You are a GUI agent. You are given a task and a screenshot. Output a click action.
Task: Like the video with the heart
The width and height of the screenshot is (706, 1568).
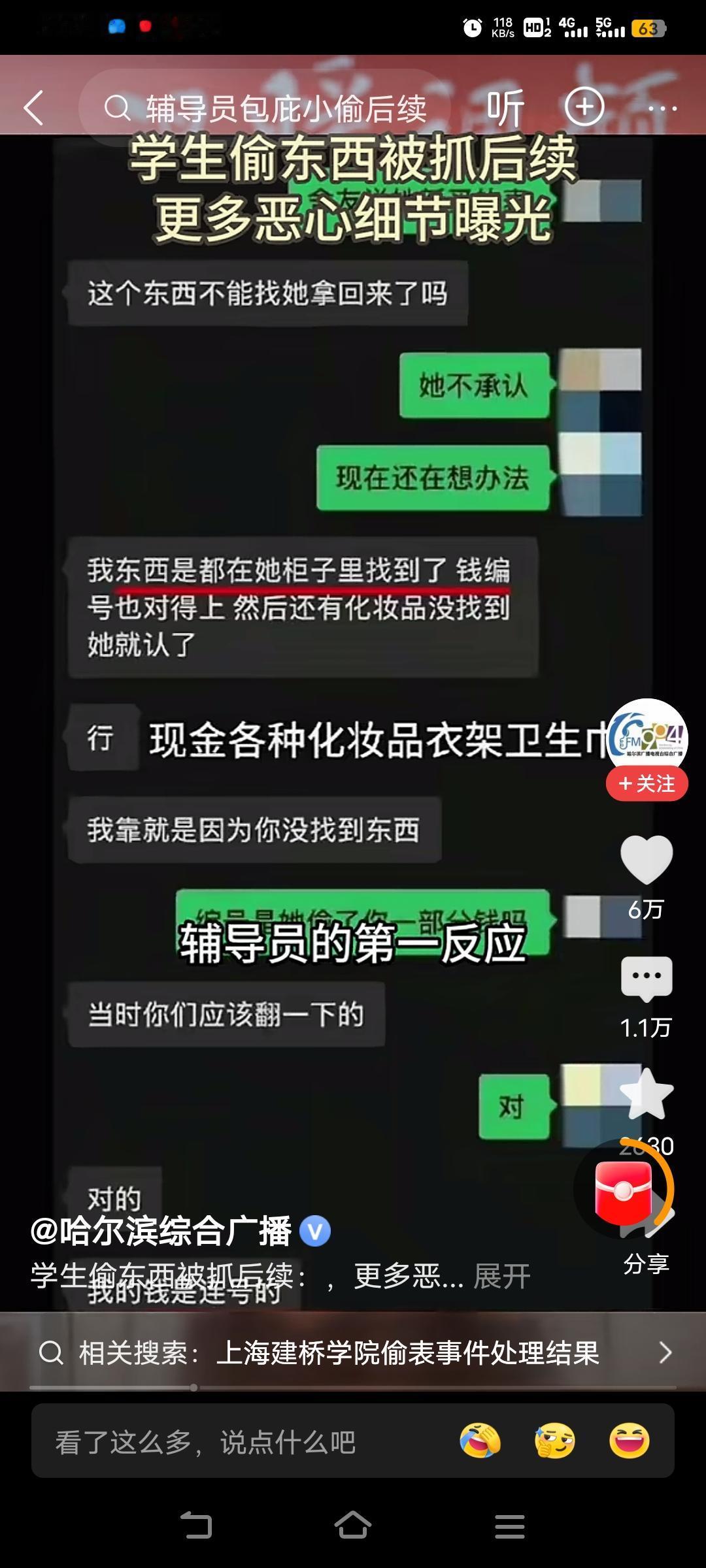coord(646,856)
